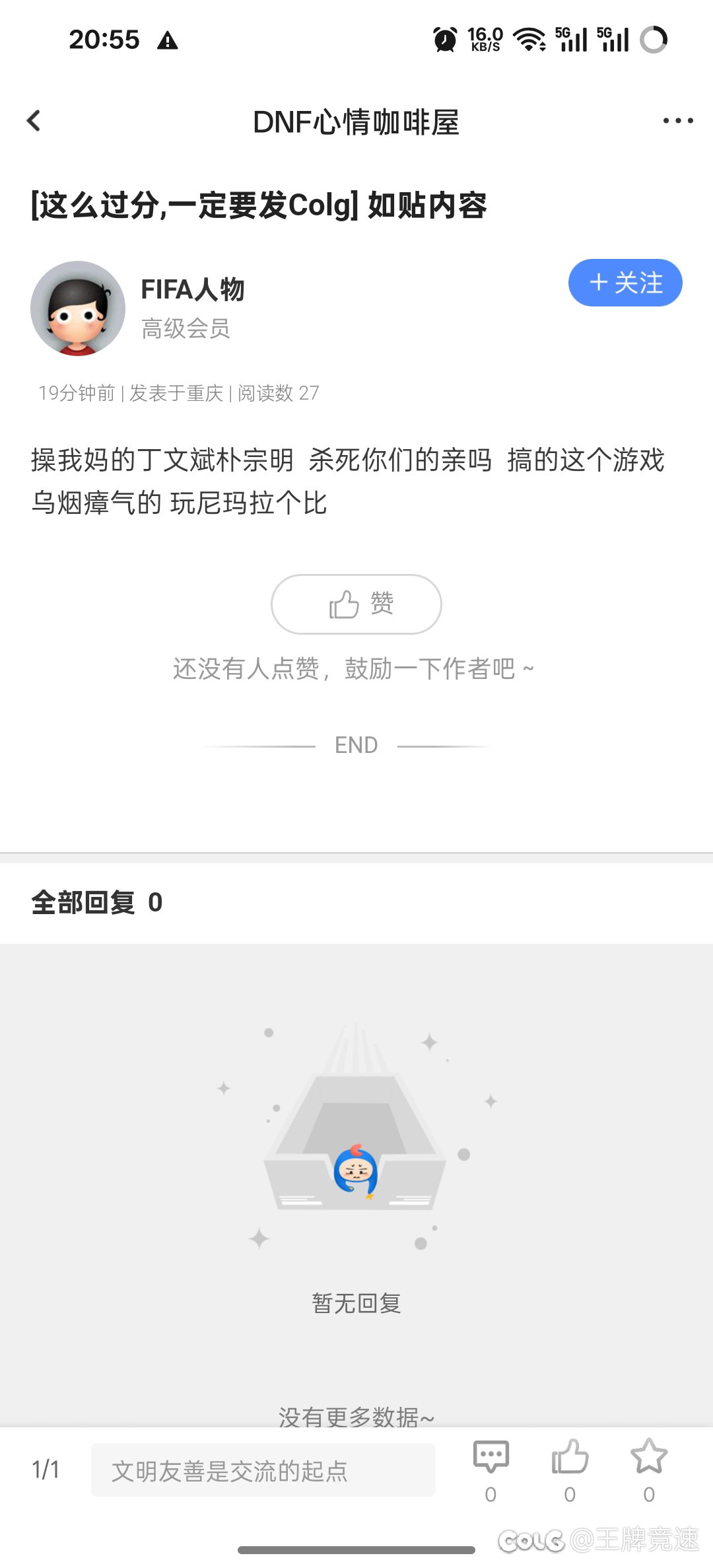This screenshot has width=713, height=1568.
Task: Follow user FIFA人物 with 关注 button
Action: (625, 283)
